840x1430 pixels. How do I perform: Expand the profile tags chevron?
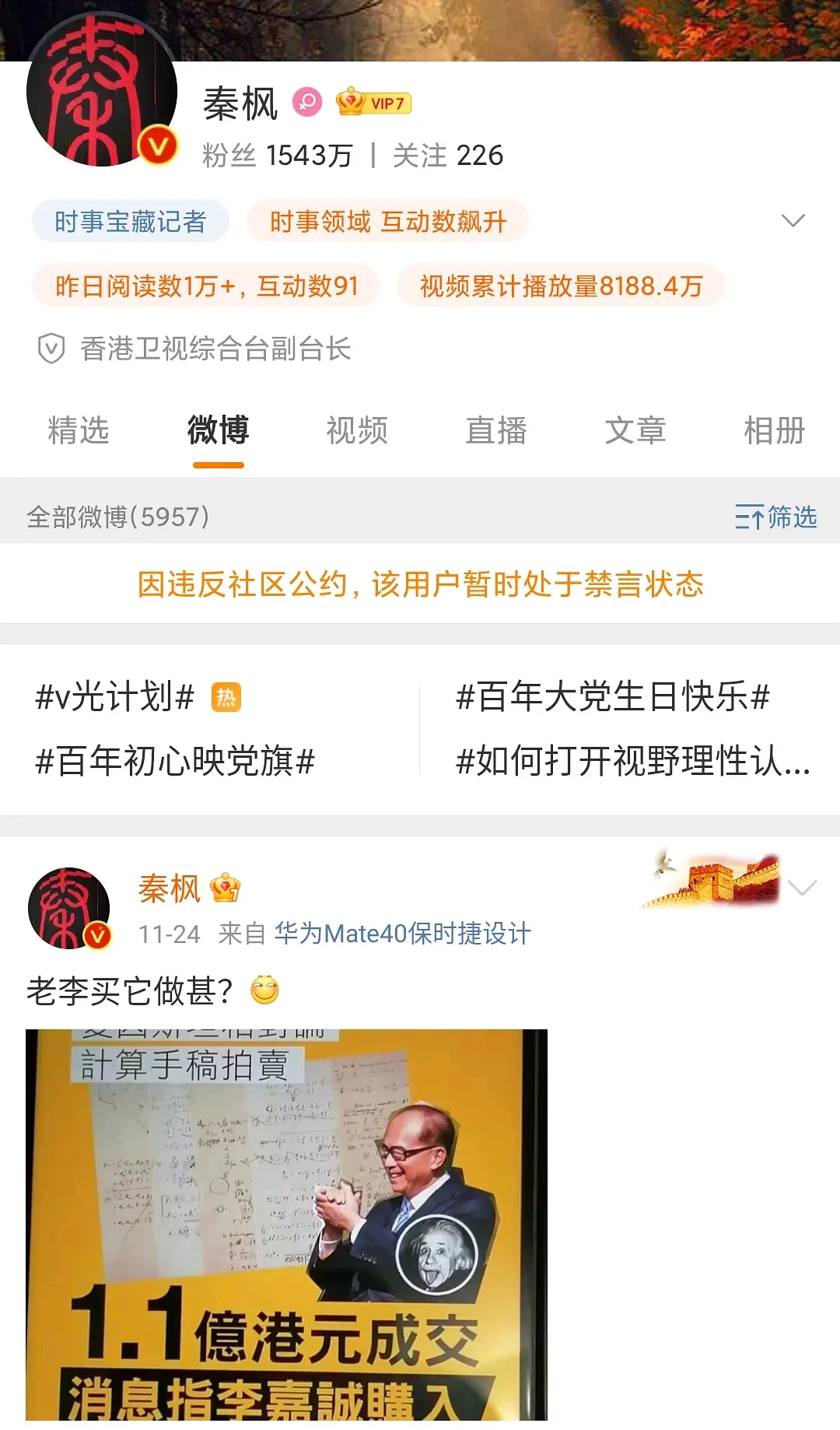tap(793, 221)
